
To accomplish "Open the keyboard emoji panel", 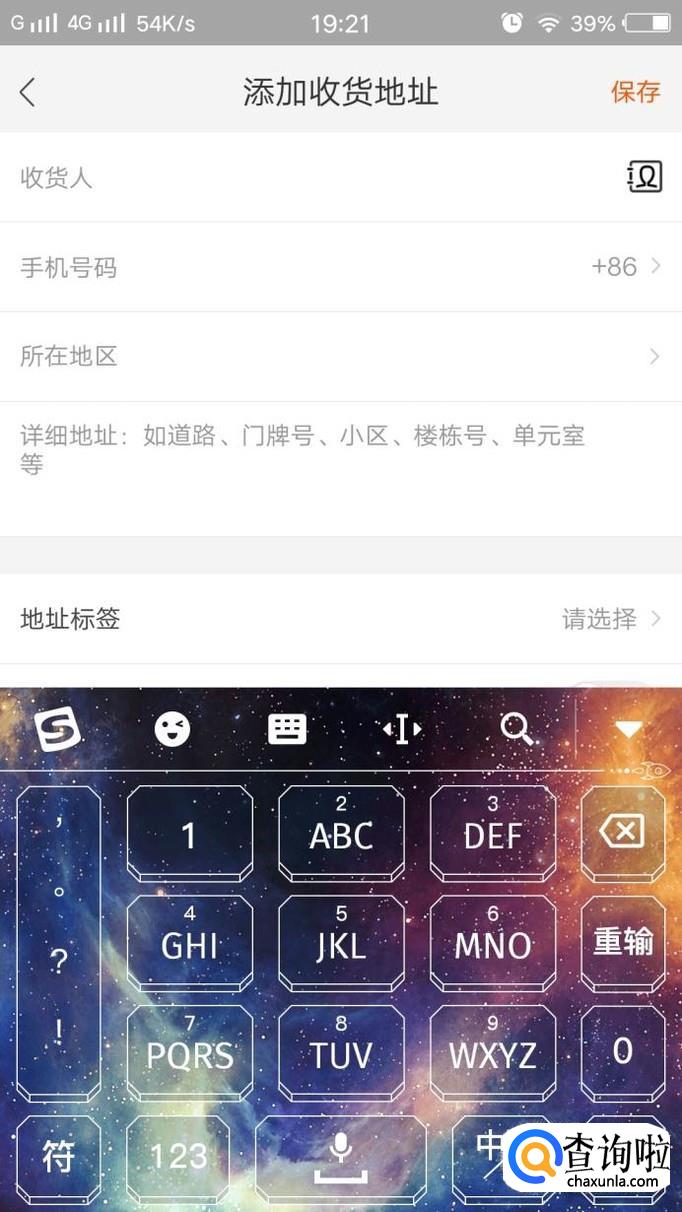I will pos(172,730).
